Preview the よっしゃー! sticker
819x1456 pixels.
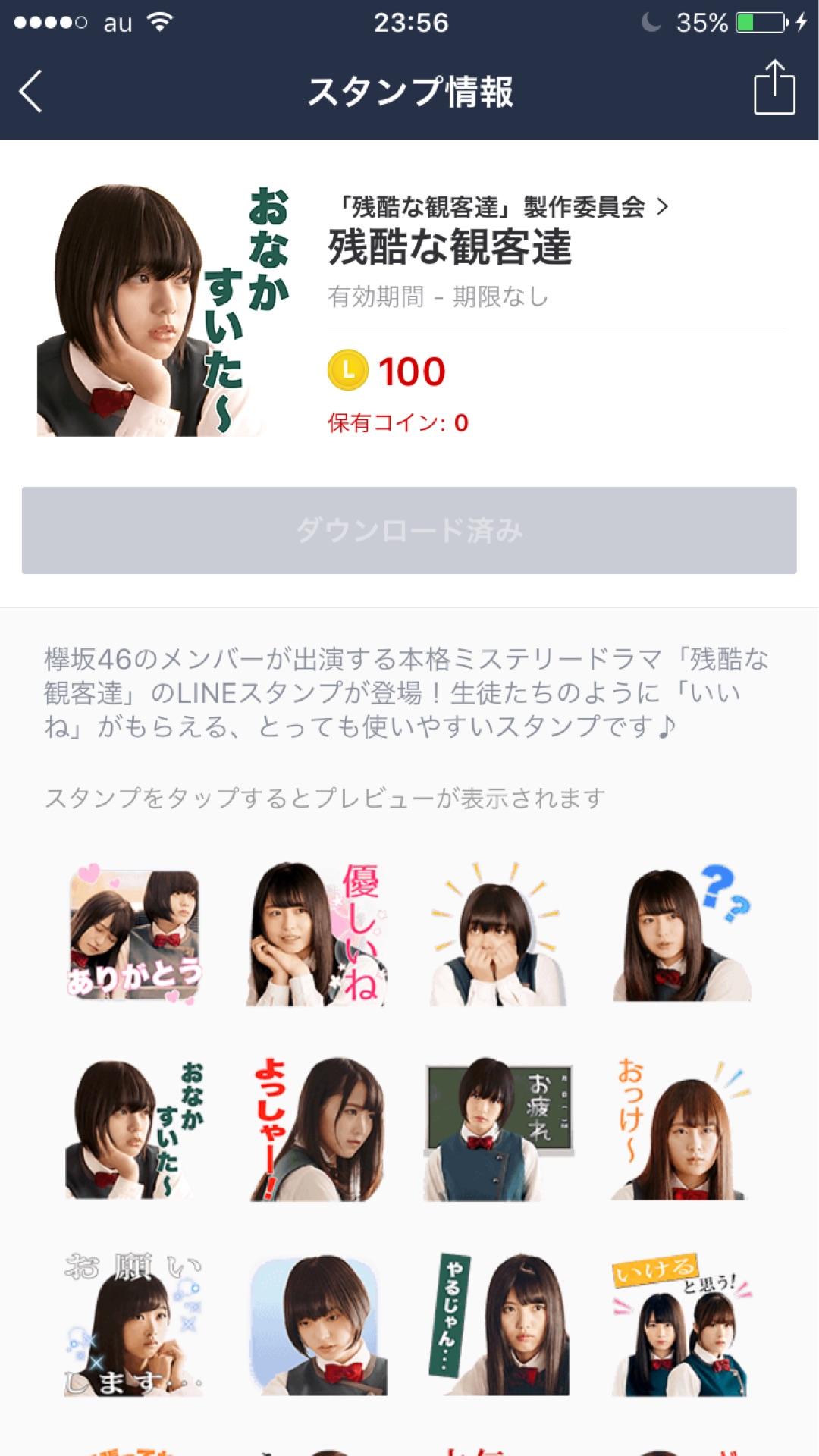click(x=316, y=1130)
